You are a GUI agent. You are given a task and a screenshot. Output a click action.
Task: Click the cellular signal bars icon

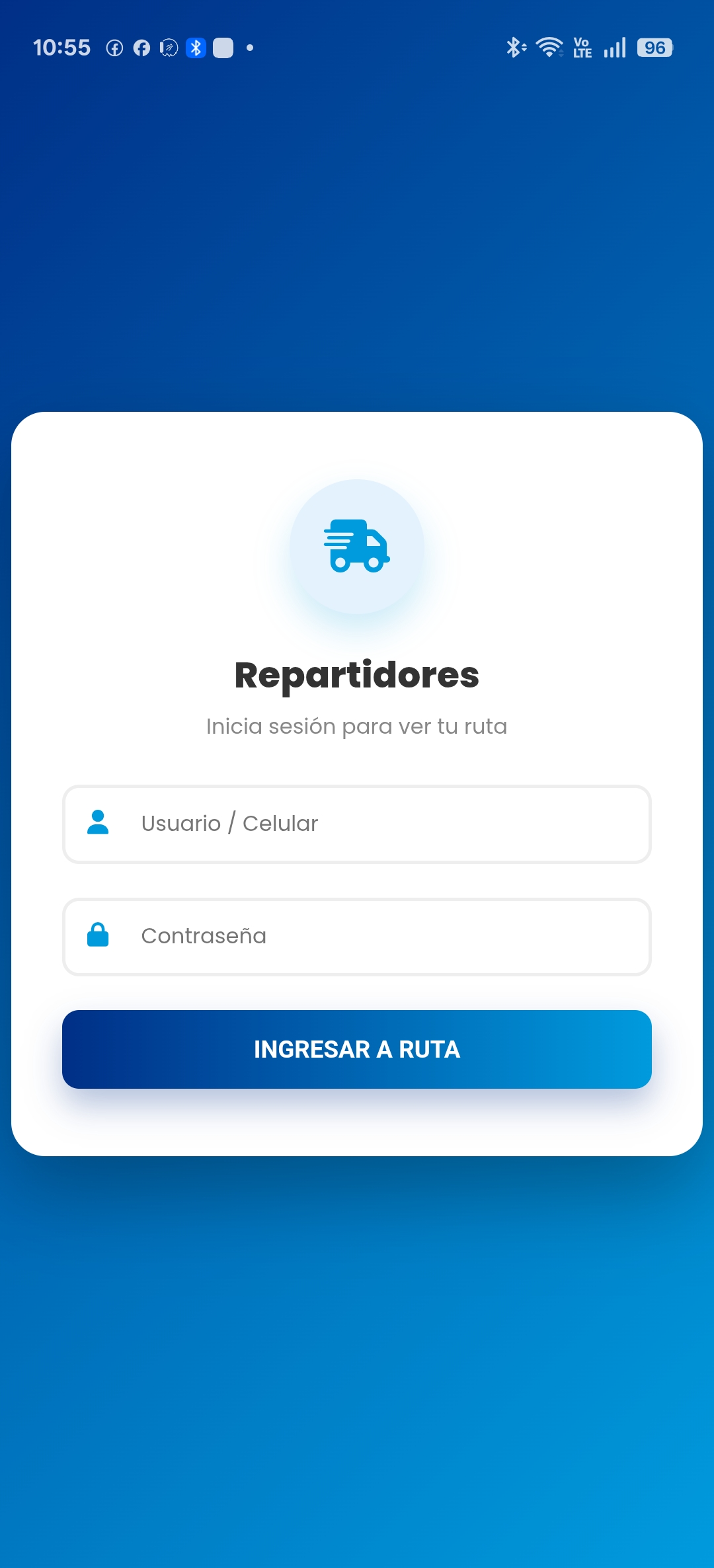(614, 48)
